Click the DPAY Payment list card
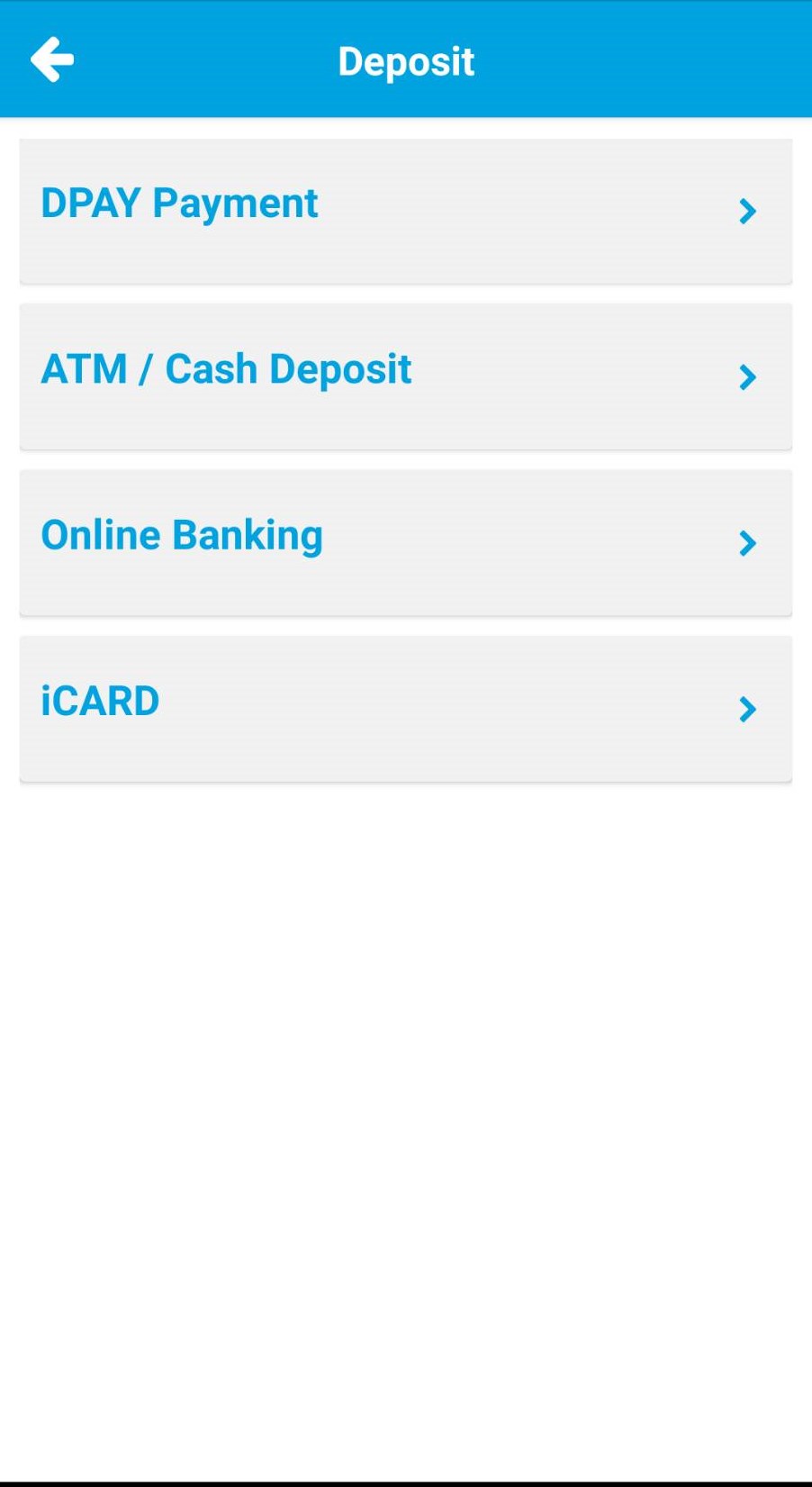The image size is (812, 1487). pyautogui.click(x=405, y=211)
